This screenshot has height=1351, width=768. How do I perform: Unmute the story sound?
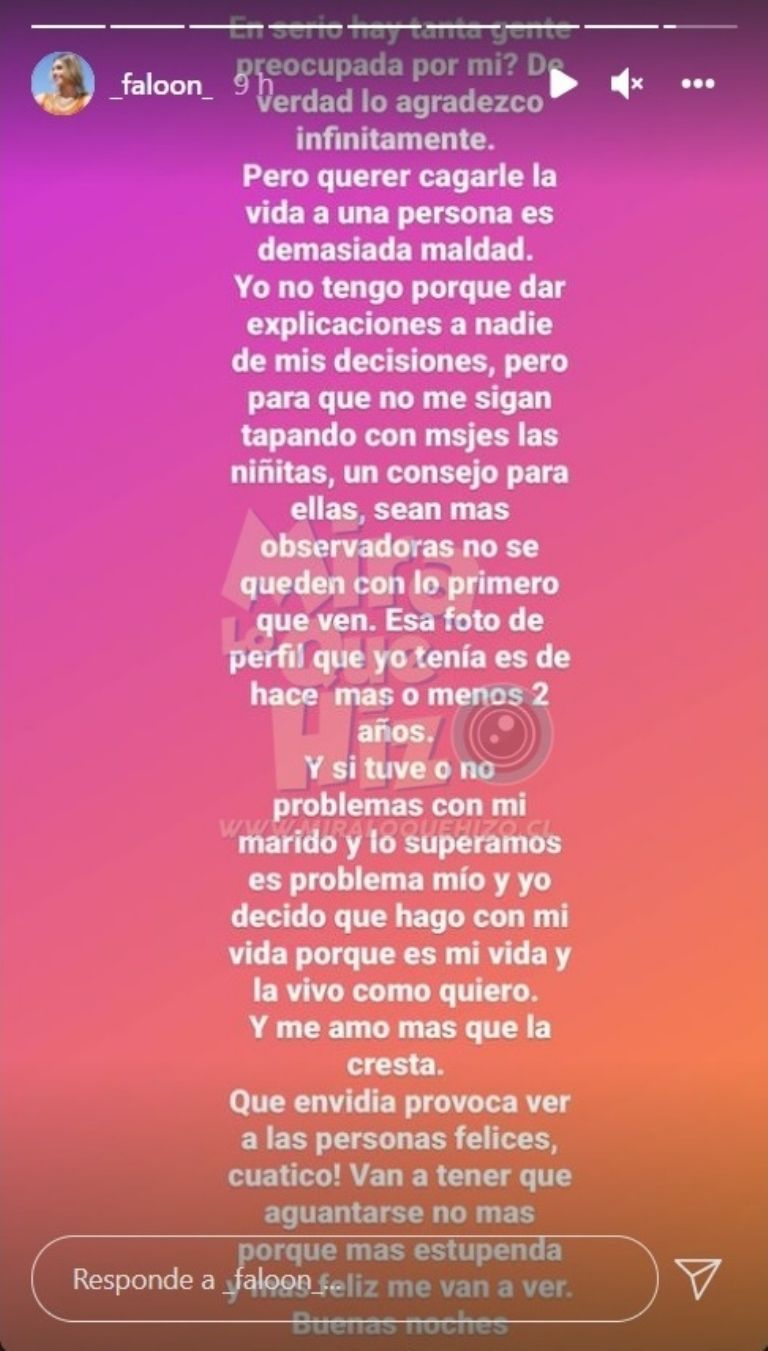click(x=627, y=85)
